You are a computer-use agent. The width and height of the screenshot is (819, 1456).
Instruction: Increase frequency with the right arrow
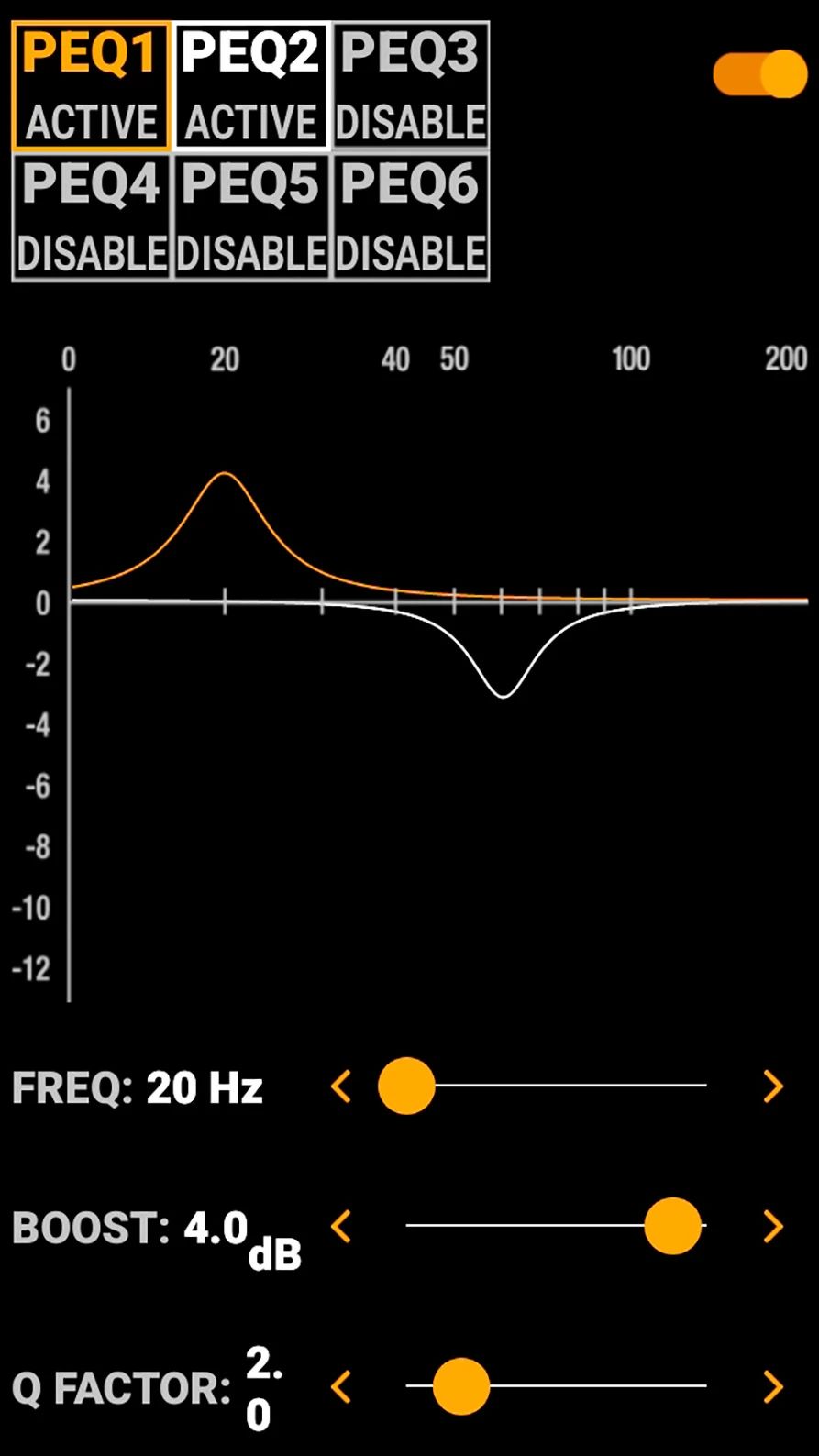(773, 1086)
